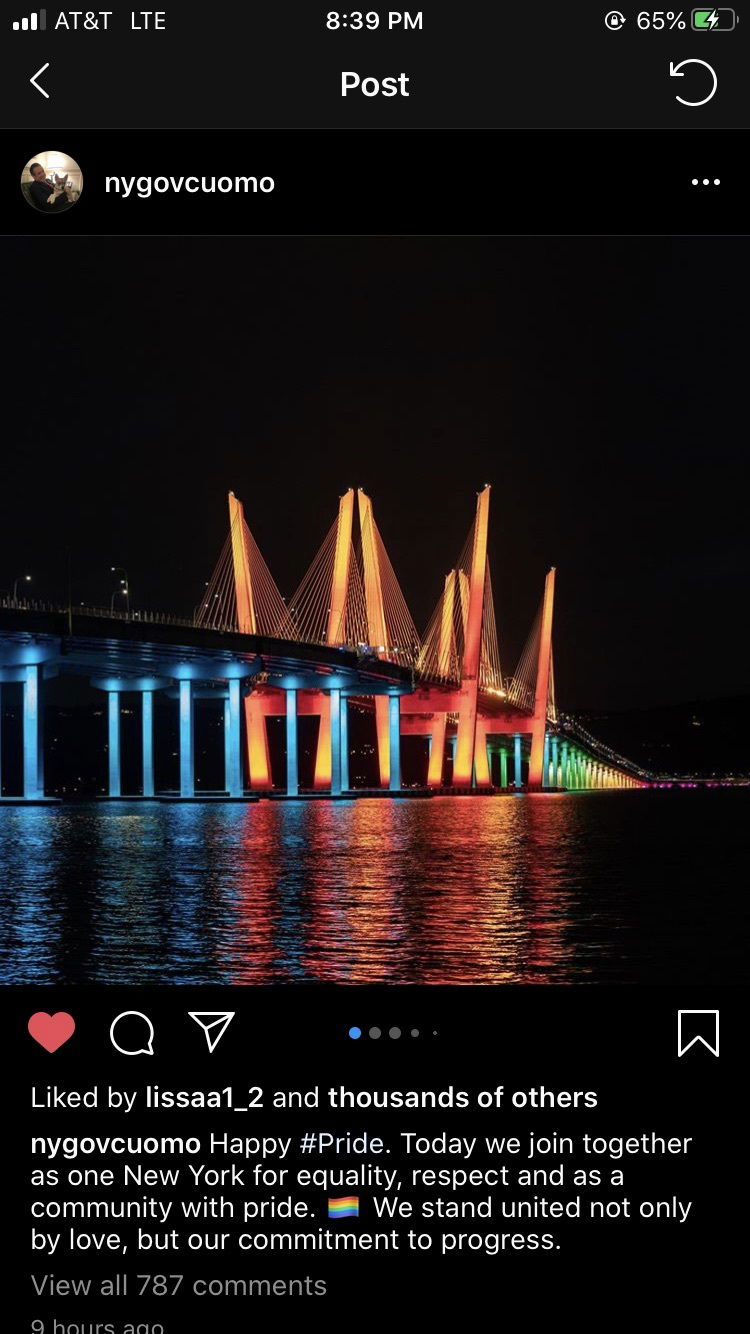The height and width of the screenshot is (1334, 750).
Task: Unlike the post with the red heart
Action: pos(52,1032)
